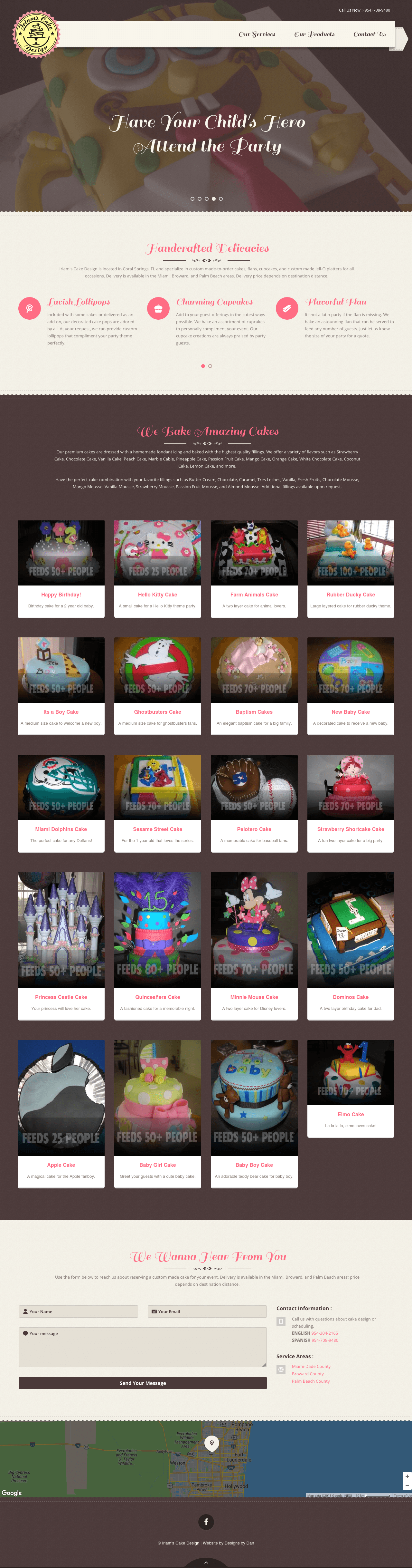Screen dimensions: 412x1568
Task: Show the second page of delicacies
Action: (210, 366)
